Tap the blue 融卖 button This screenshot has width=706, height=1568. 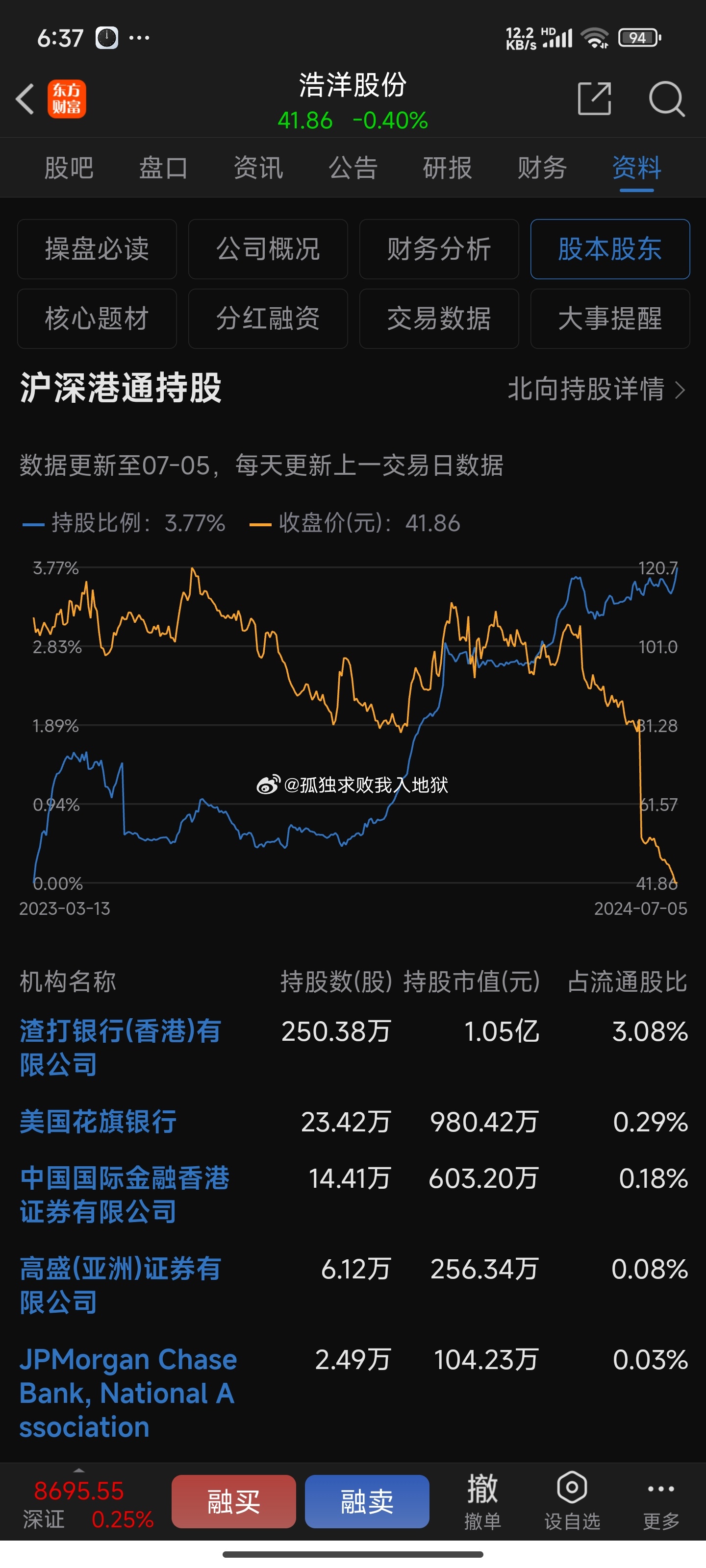[x=367, y=1501]
